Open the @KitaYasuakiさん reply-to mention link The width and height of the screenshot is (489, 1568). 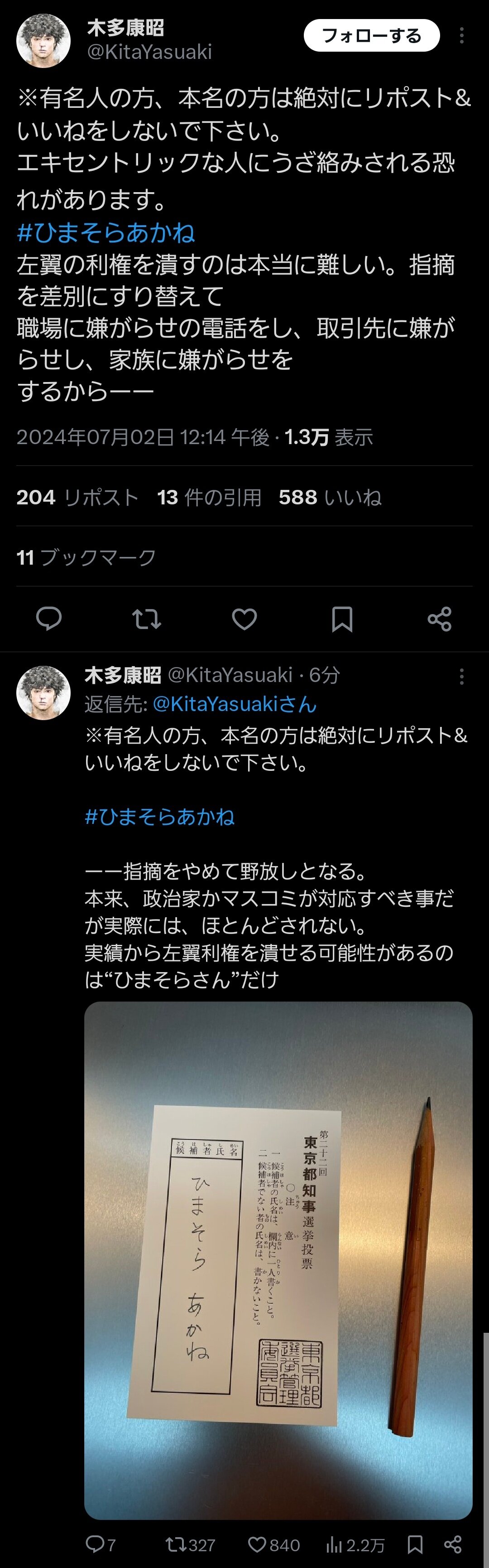235,704
